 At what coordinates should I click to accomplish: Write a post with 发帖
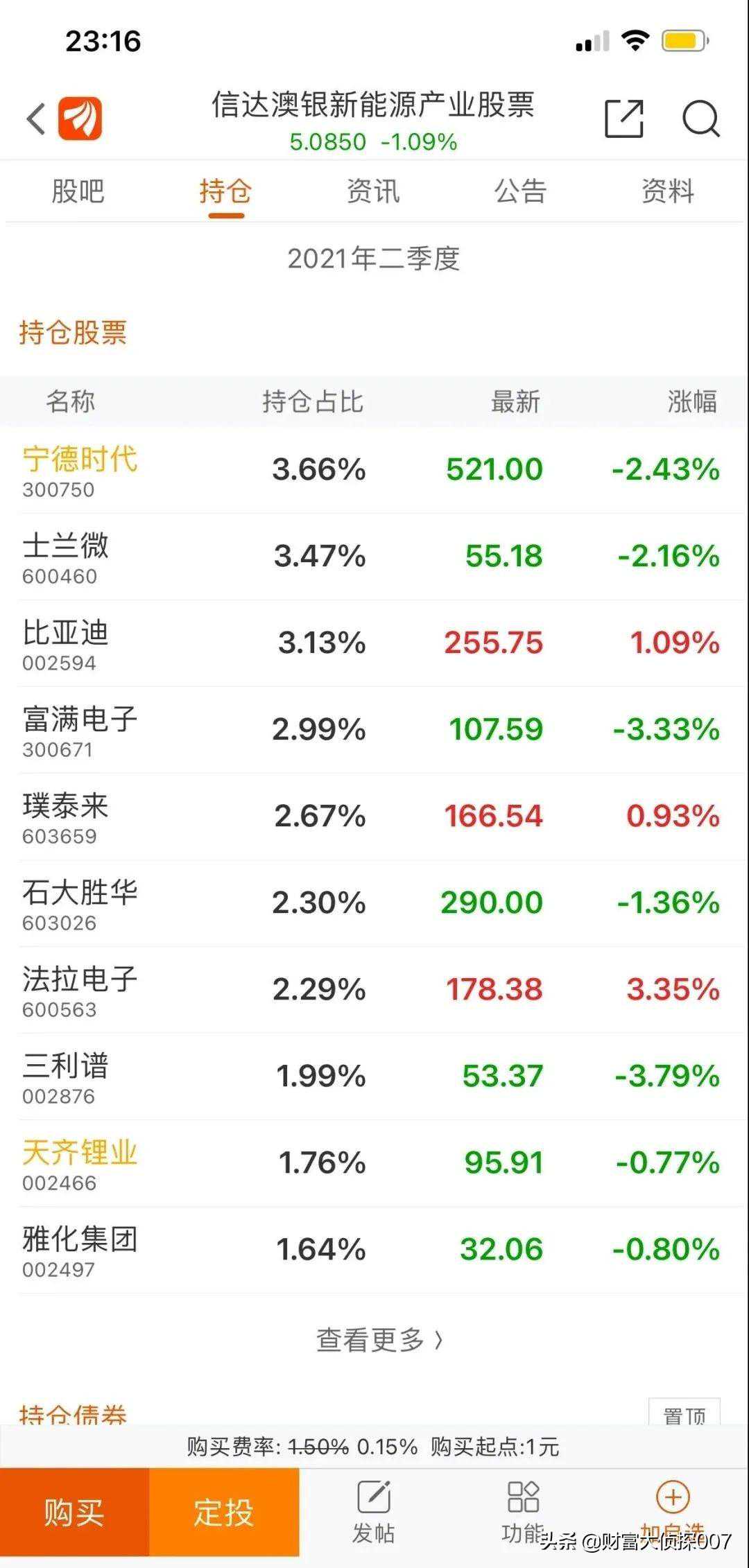[x=374, y=1511]
